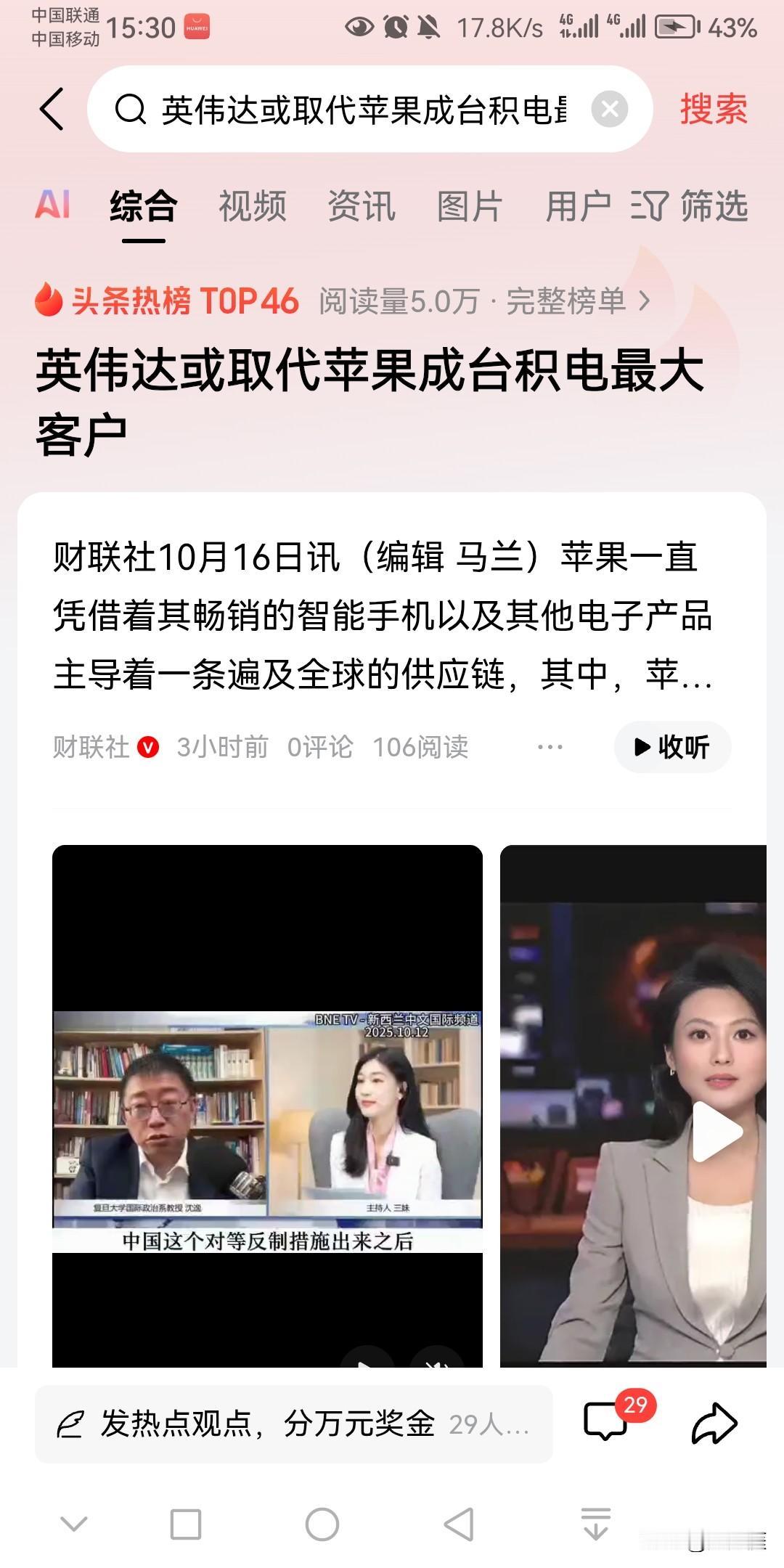Tap the 发热点观点 comment field
Screen dimensions: 784x1568
(293, 1424)
